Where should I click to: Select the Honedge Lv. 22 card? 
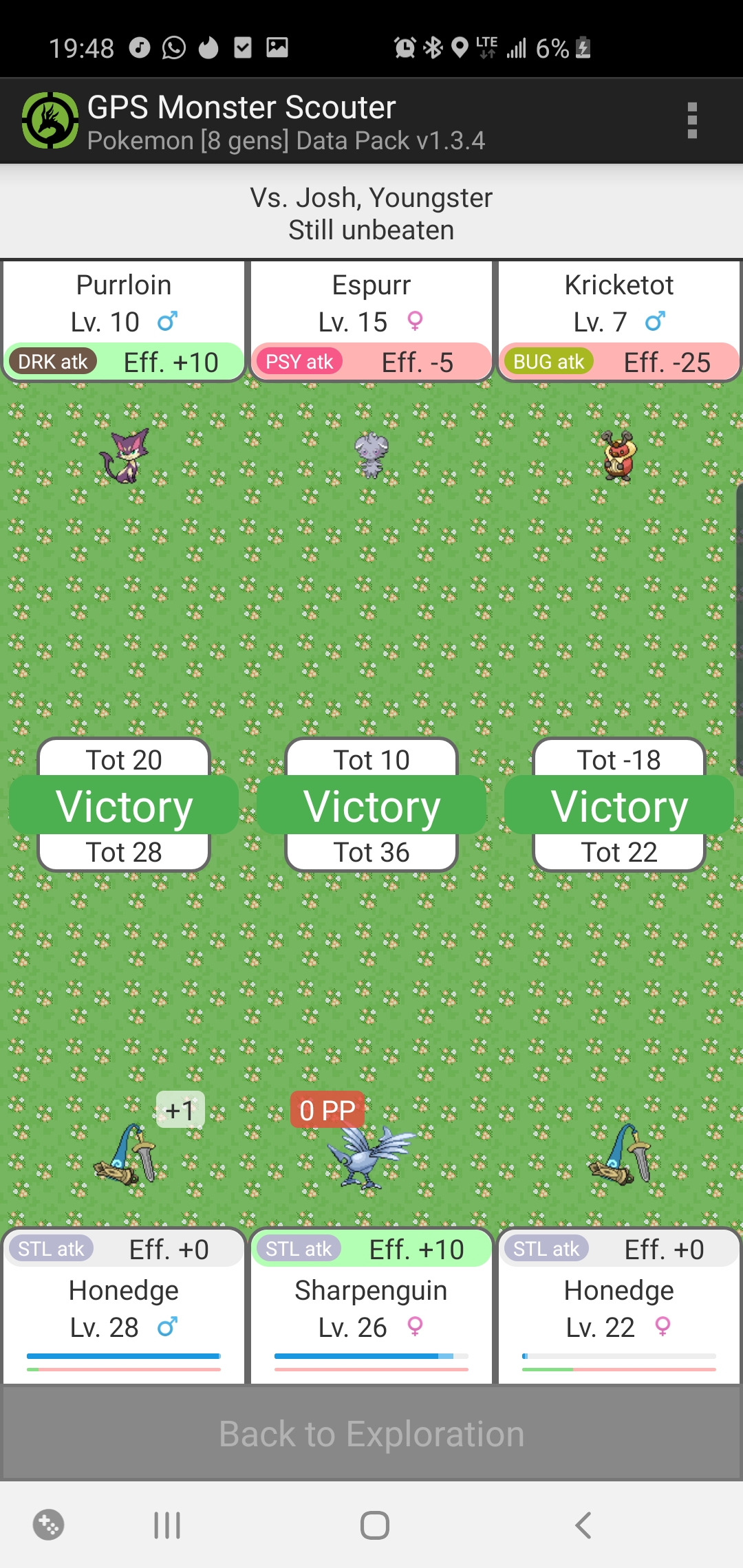click(x=619, y=1307)
